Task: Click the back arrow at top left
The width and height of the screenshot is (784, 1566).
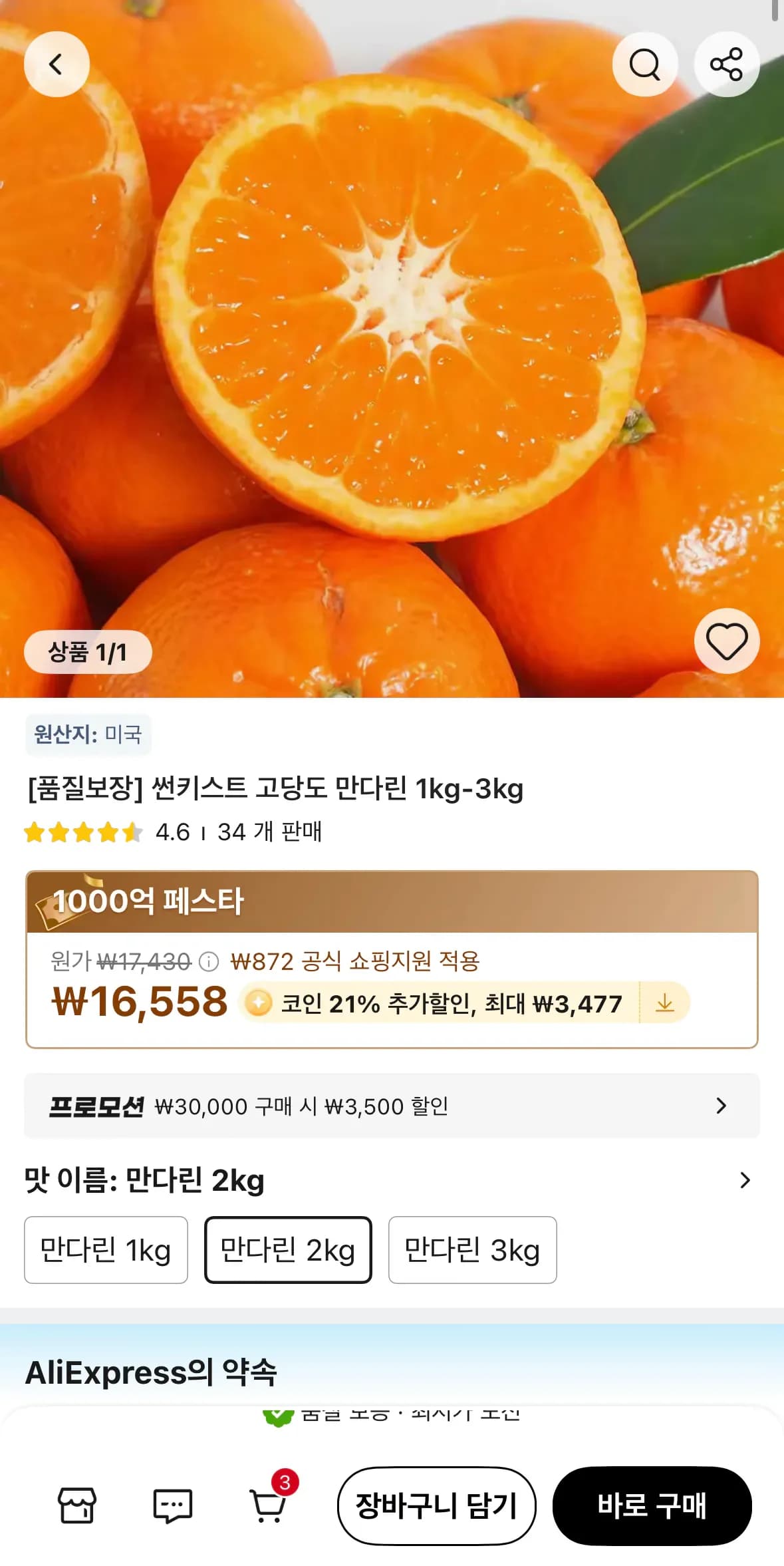Action: pos(57,64)
